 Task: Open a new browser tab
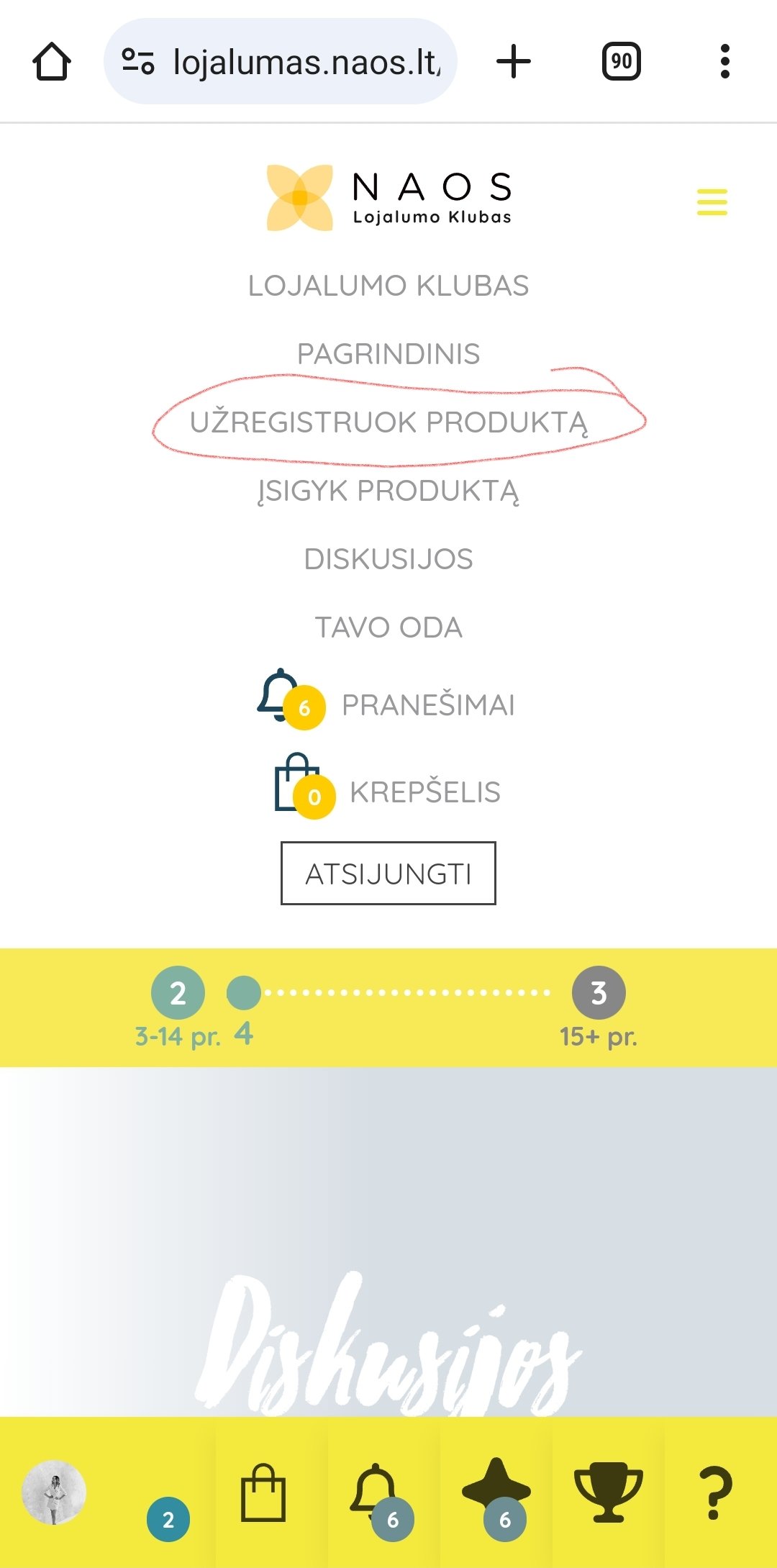click(514, 61)
